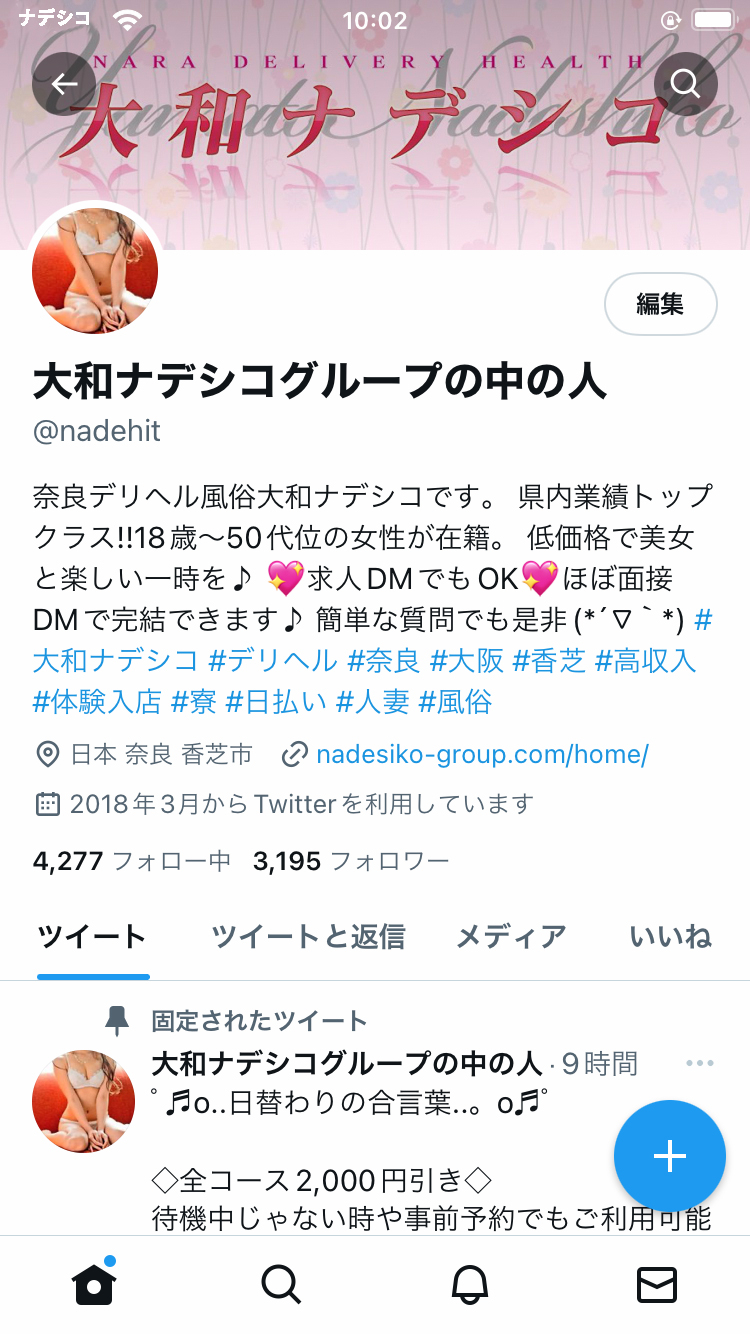Screen dimensions: 750x1334
Task: Compose a new tweet with the plus button
Action: [x=669, y=1156]
